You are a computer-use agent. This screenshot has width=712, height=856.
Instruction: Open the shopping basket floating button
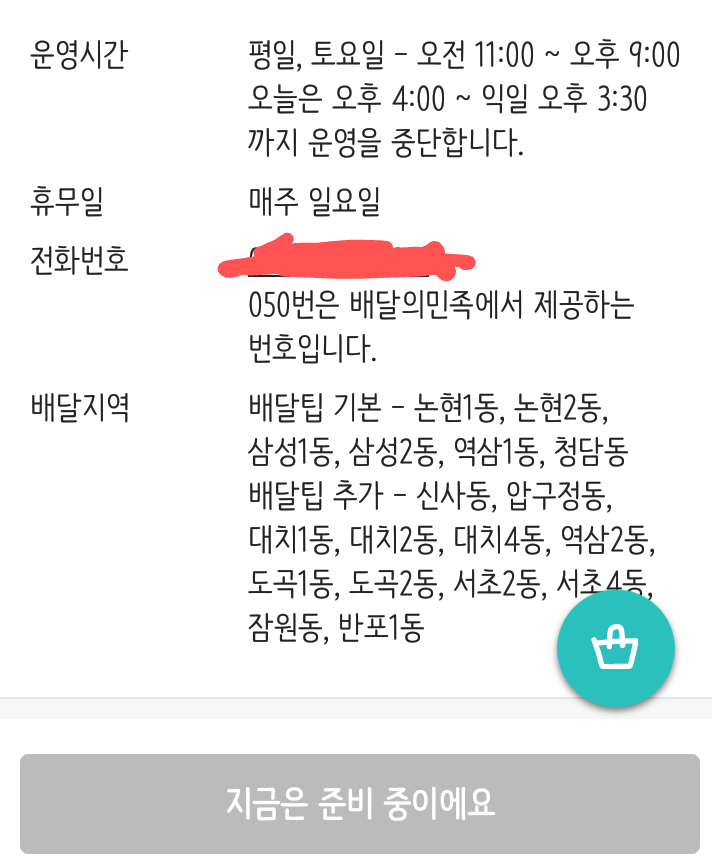click(616, 648)
